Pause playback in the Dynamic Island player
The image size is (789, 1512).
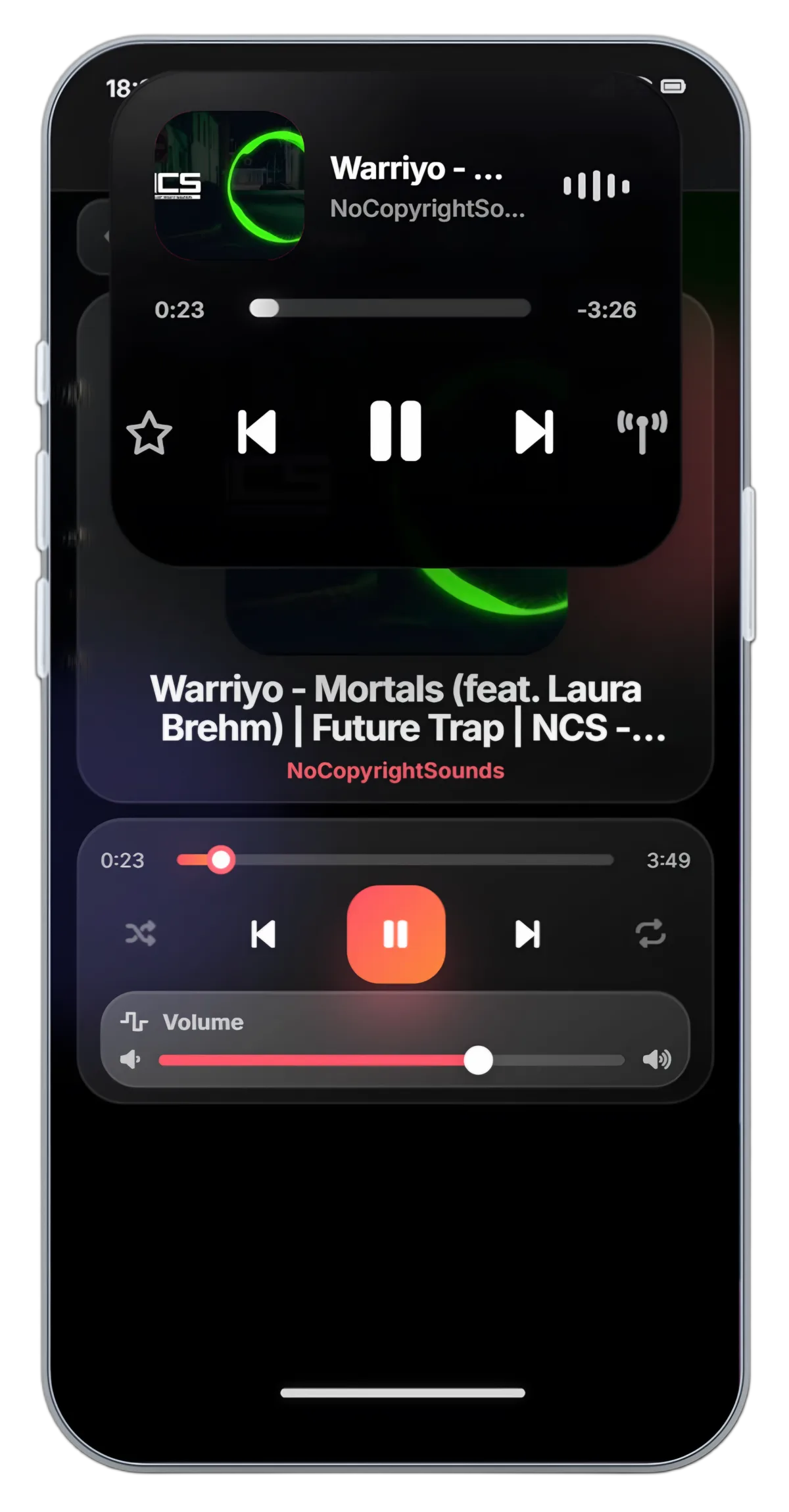(x=395, y=431)
